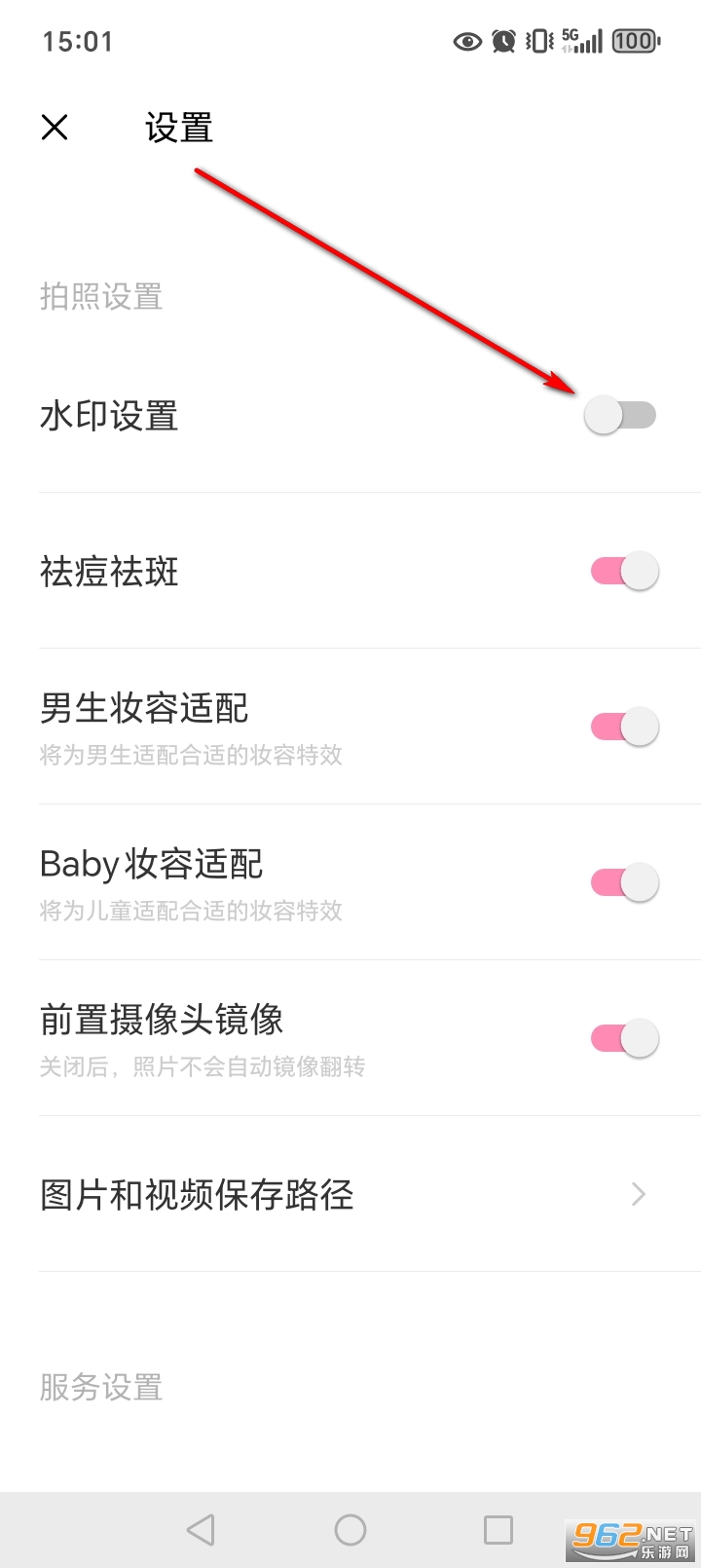
Task: Tap the alarm clock status bar icon
Action: click(503, 41)
